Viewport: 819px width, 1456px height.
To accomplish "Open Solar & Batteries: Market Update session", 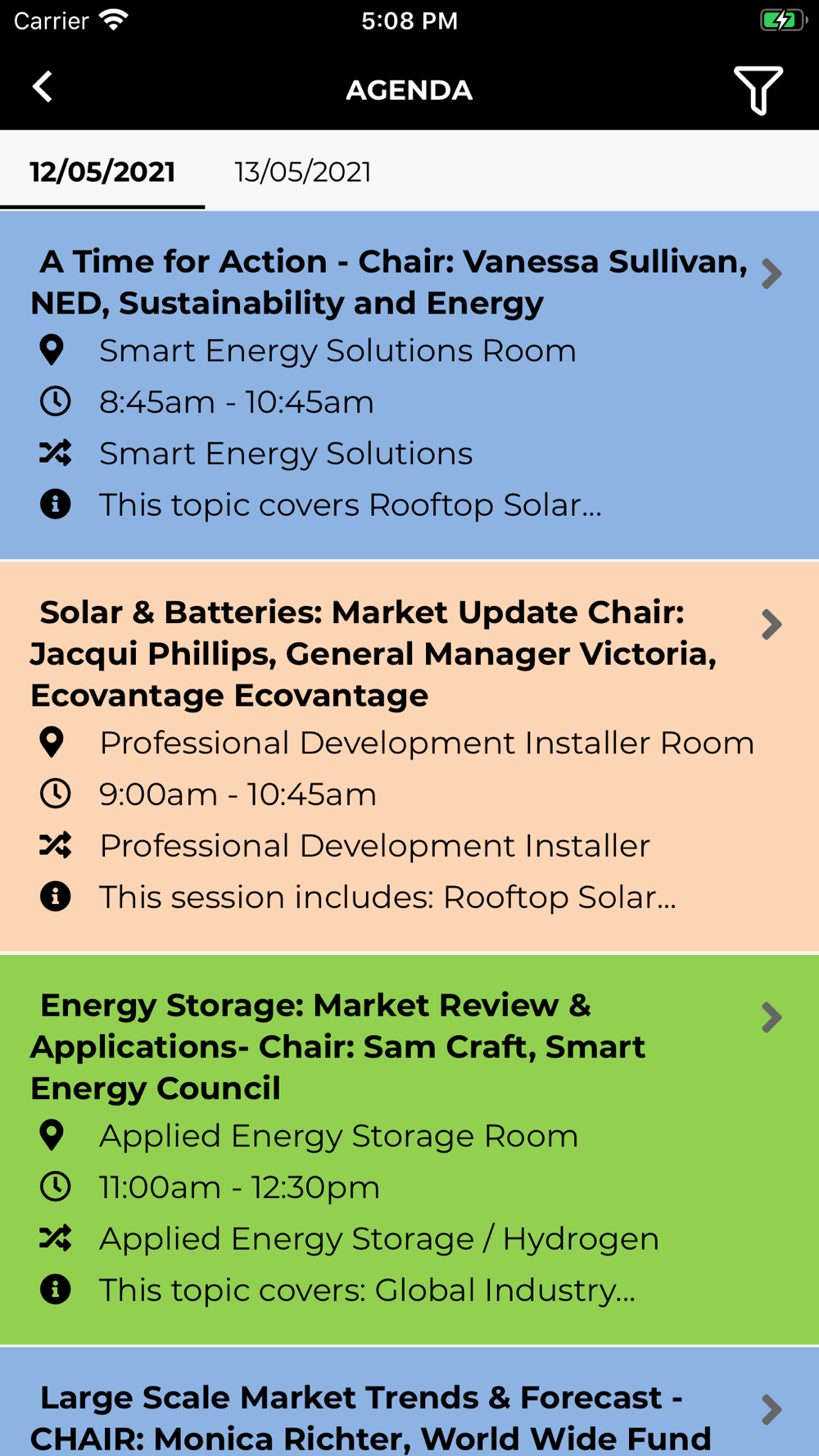I will [409, 757].
